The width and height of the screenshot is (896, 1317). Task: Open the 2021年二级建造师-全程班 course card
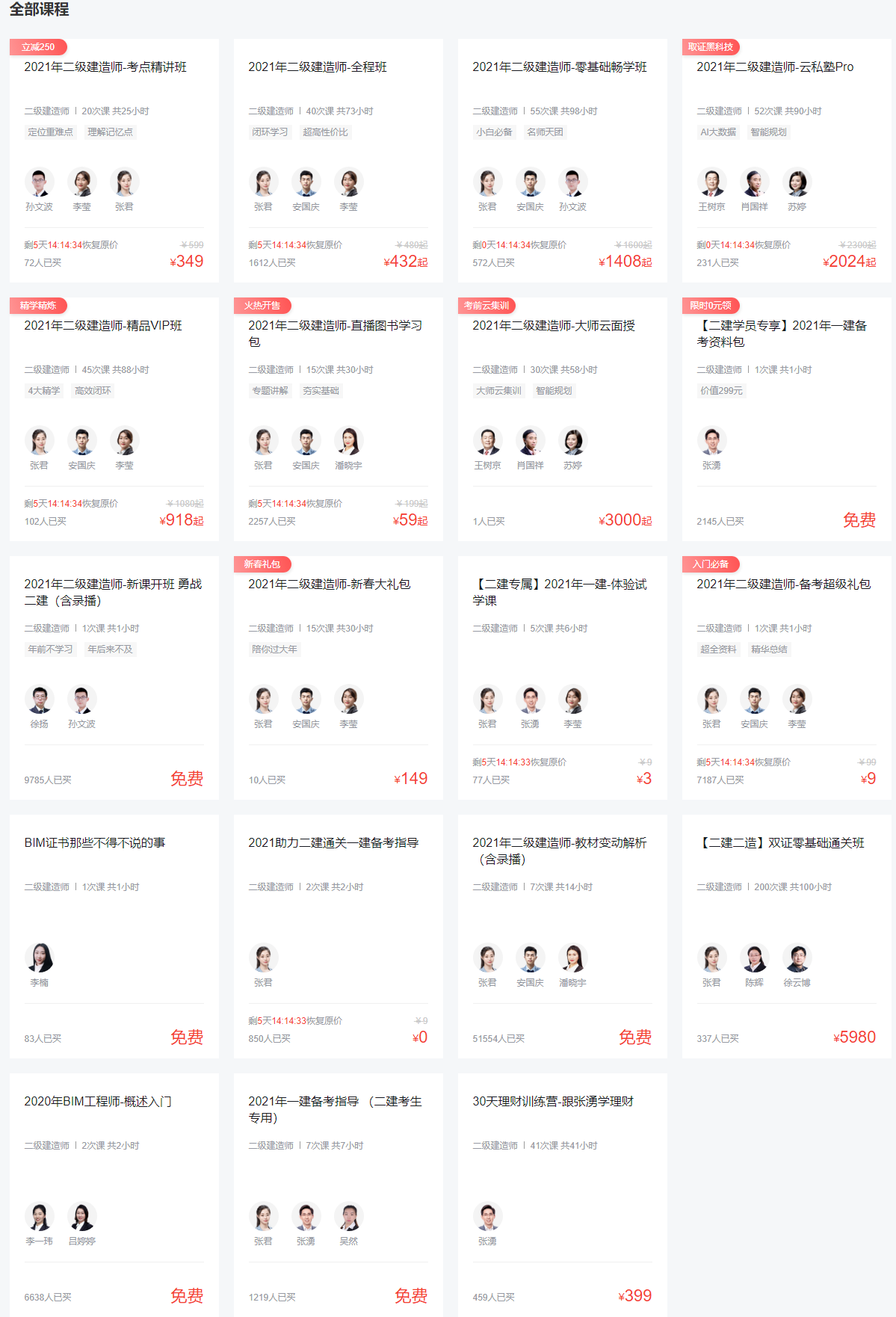317,67
